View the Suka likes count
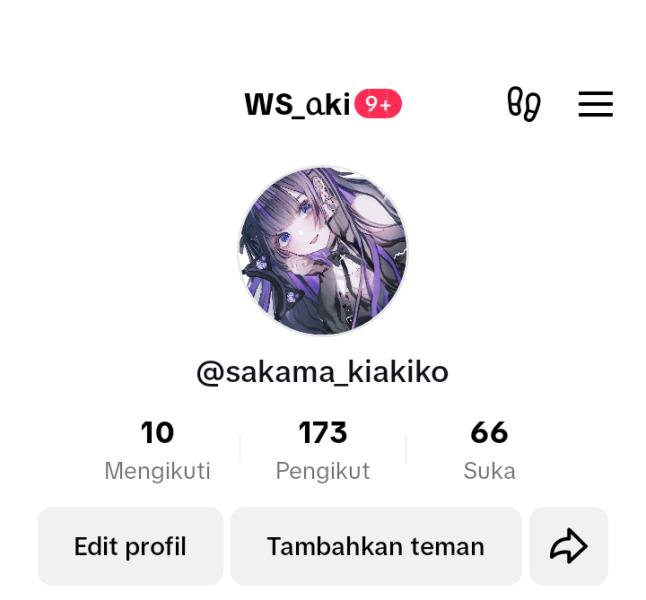The image size is (646, 600). [489, 450]
